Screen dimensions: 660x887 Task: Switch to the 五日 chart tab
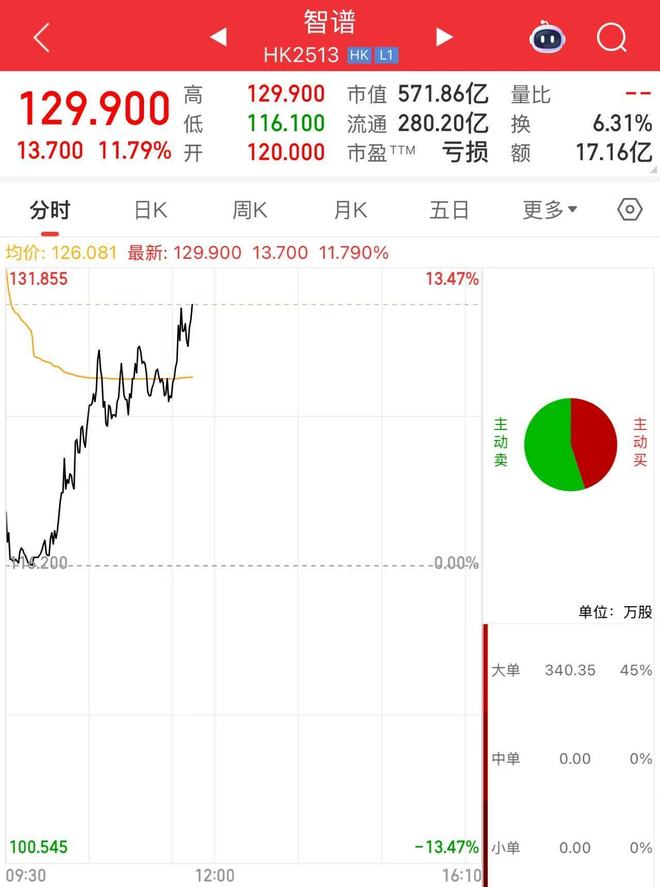449,210
